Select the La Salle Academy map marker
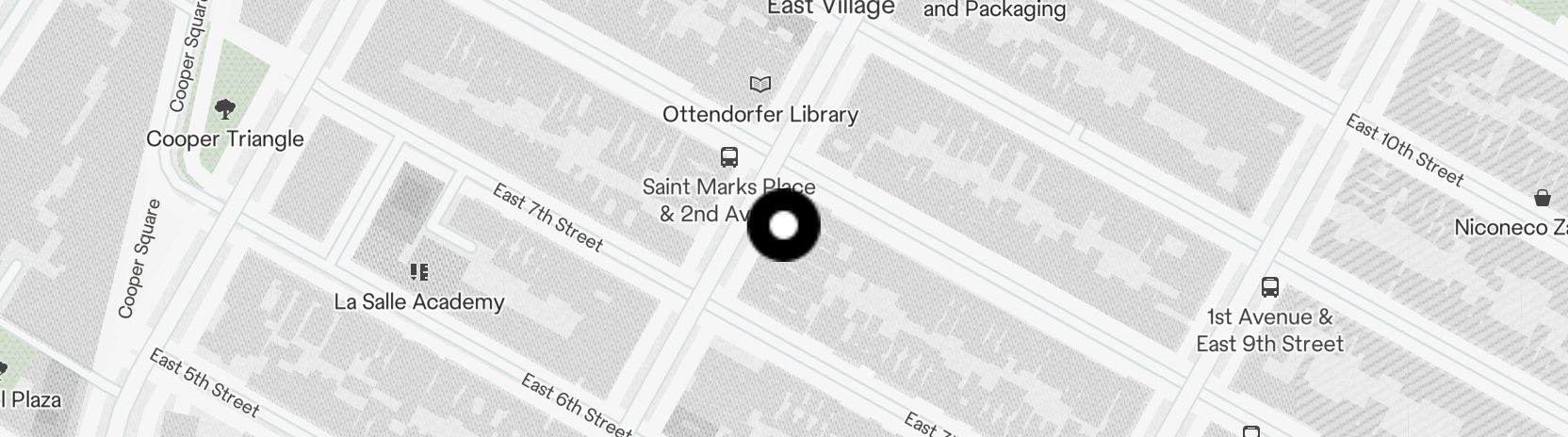The width and height of the screenshot is (1568, 437). 419,273
